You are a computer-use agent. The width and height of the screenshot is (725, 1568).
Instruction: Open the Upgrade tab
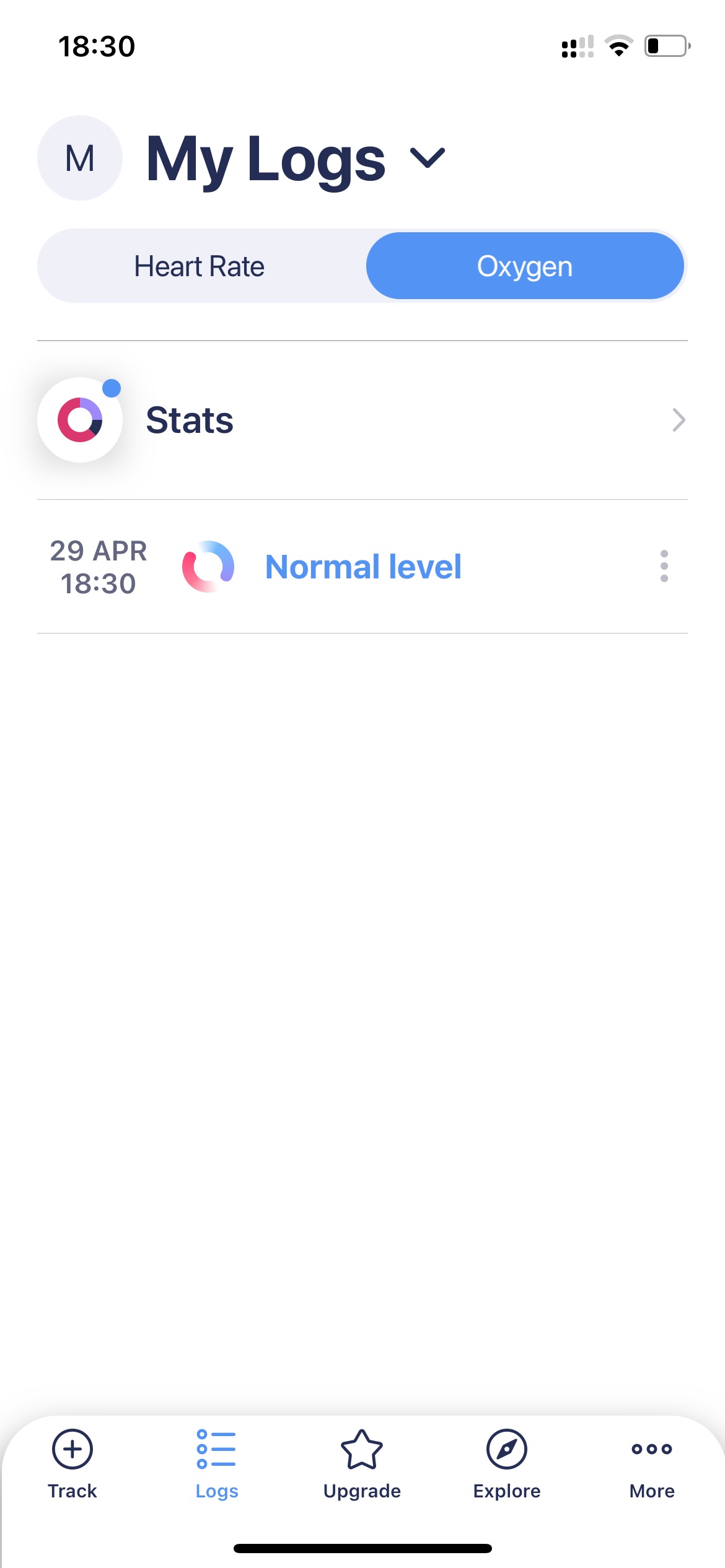pyautogui.click(x=362, y=1465)
